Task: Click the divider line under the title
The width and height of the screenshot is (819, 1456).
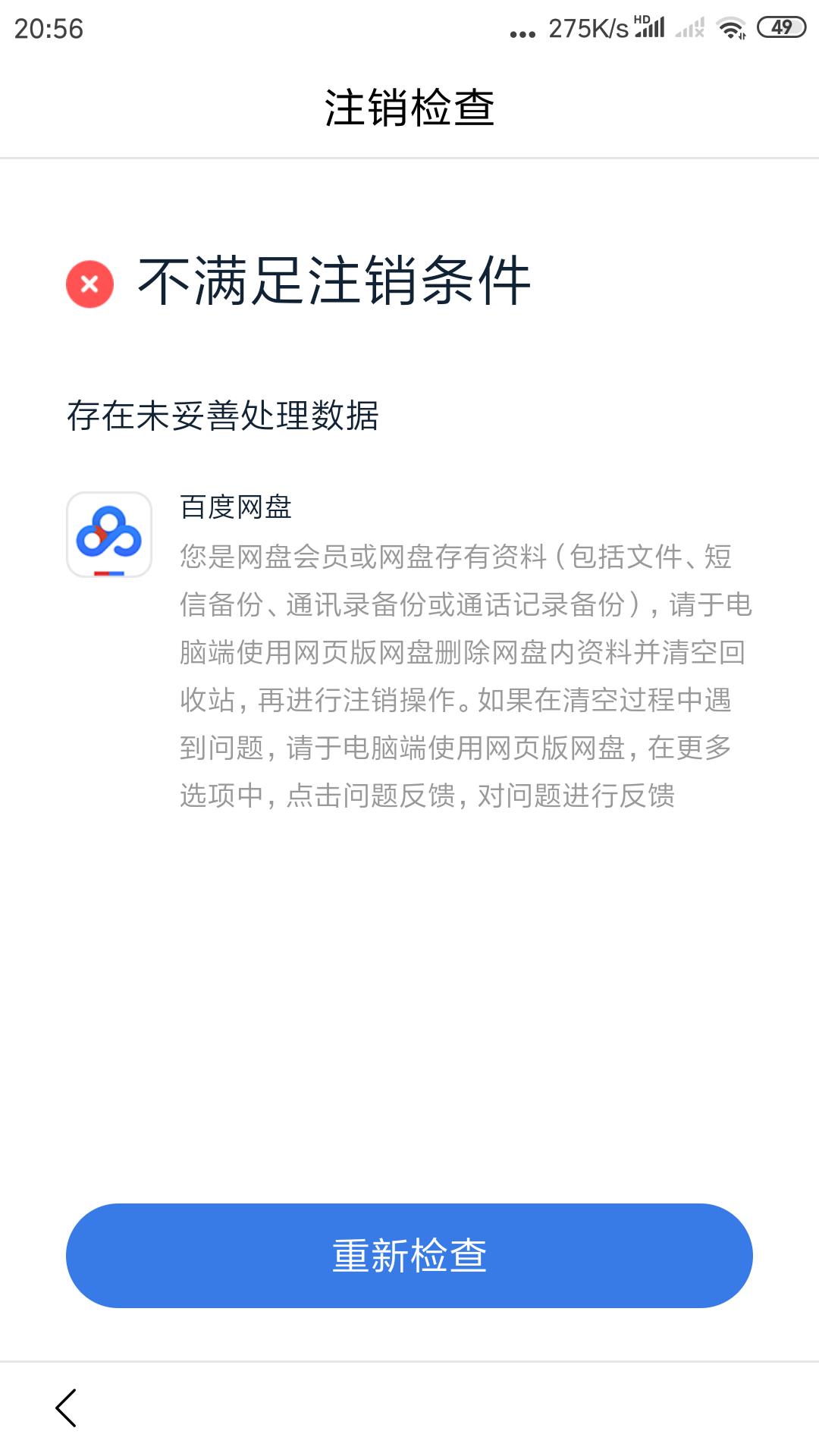Action: [409, 158]
